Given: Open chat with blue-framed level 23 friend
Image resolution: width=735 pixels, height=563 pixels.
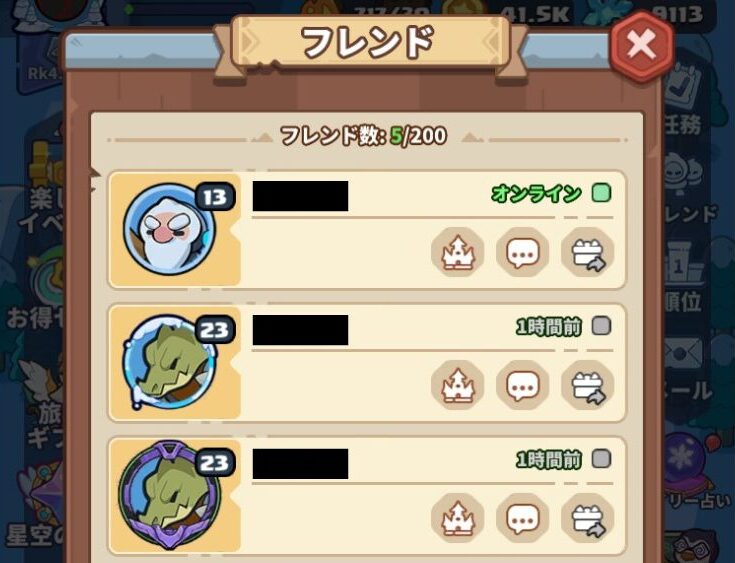Looking at the screenshot, I should coord(522,385).
